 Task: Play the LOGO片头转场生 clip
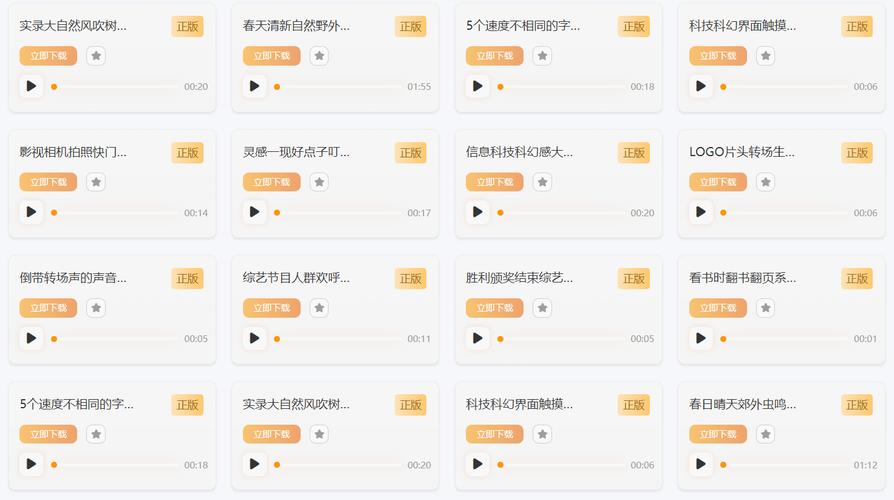pos(701,212)
